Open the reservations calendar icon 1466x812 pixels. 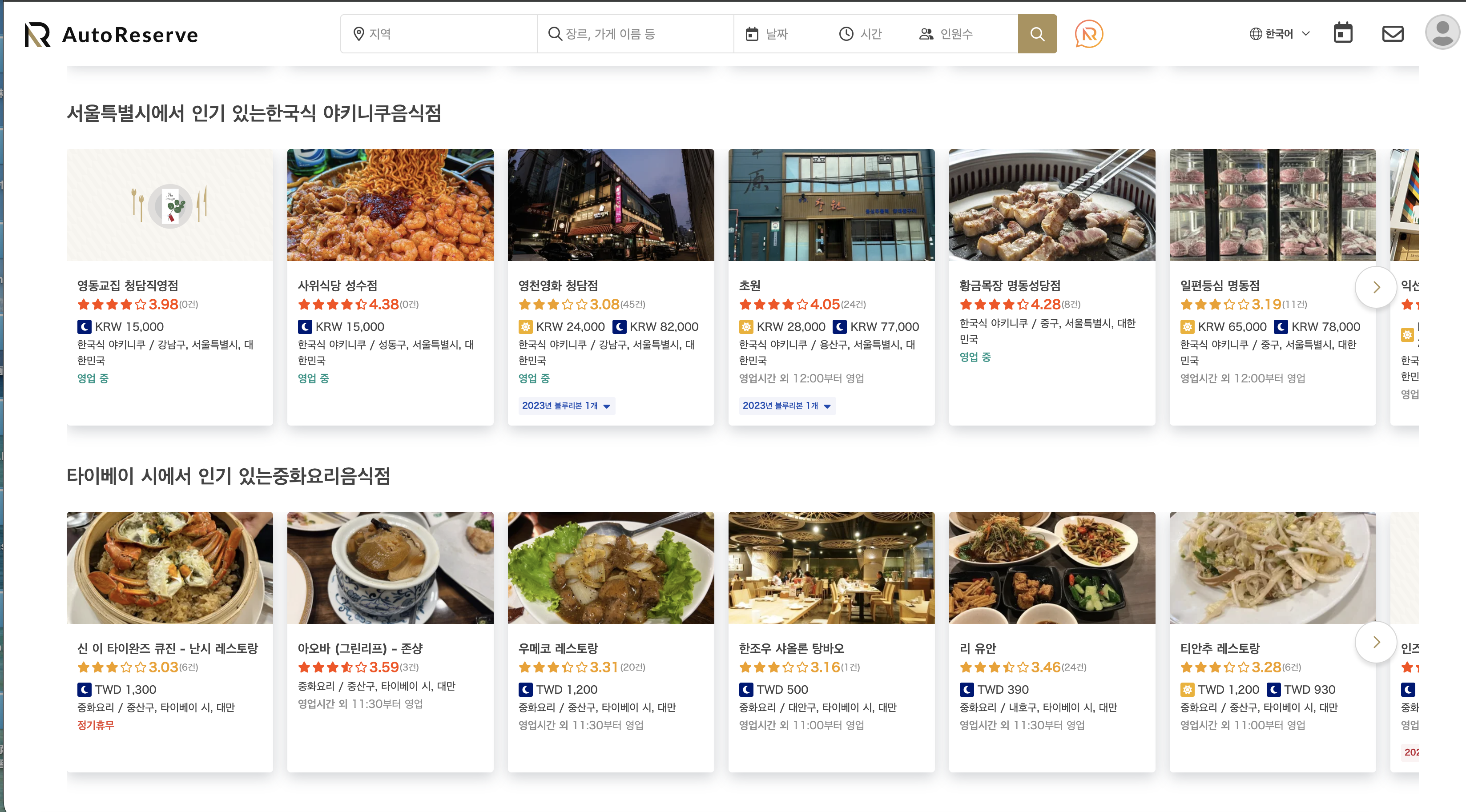point(1342,33)
